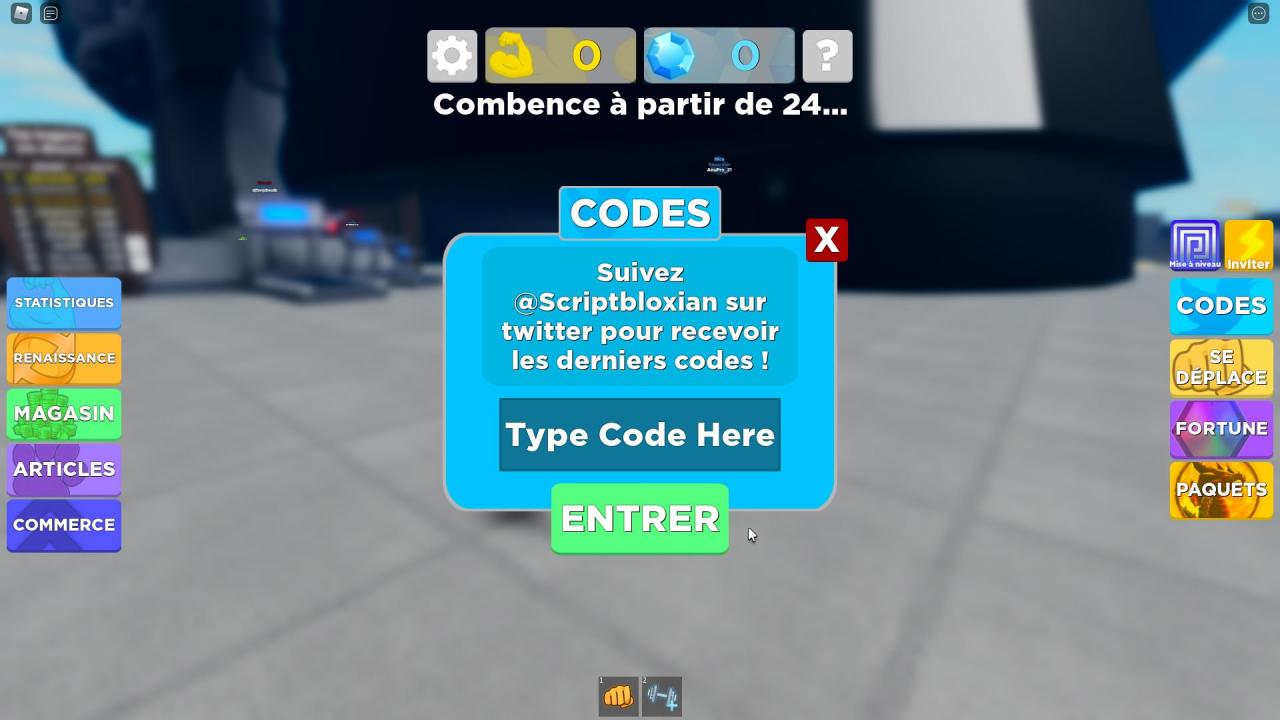Submit the code with ENTRER

[x=639, y=518]
